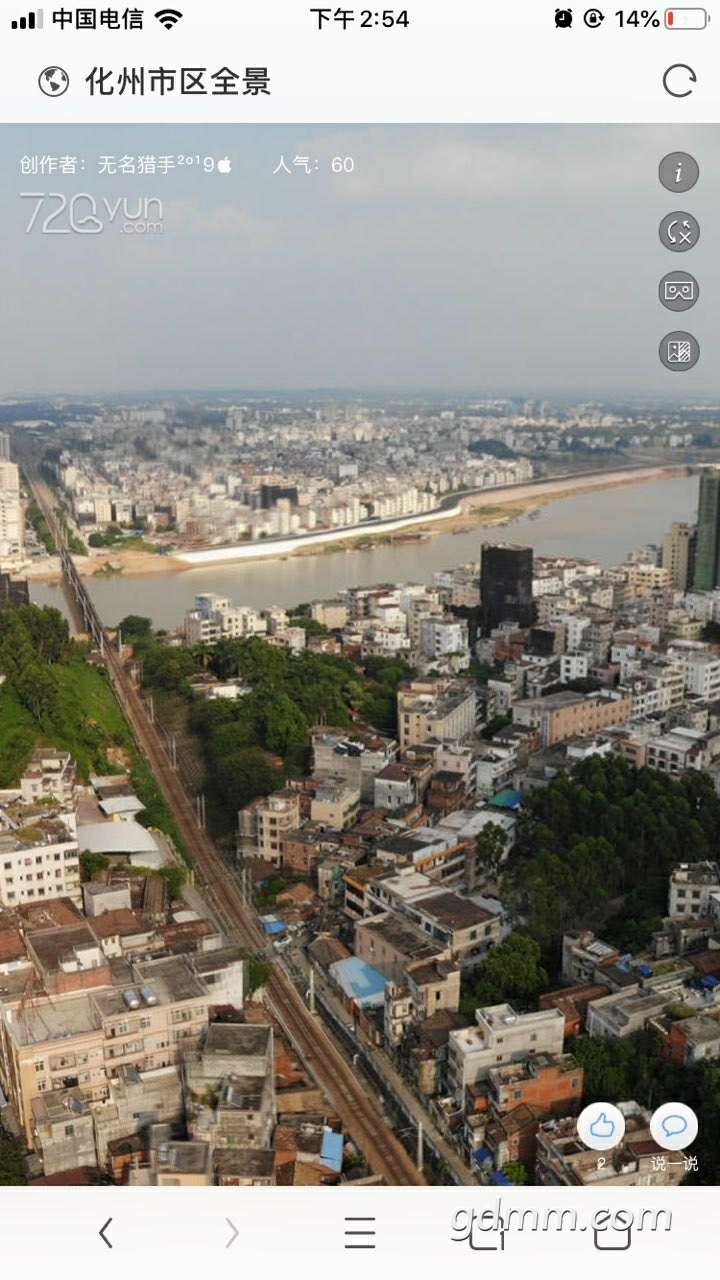Image resolution: width=720 pixels, height=1280 pixels.
Task: Open the panorama info panel
Action: pyautogui.click(x=678, y=173)
